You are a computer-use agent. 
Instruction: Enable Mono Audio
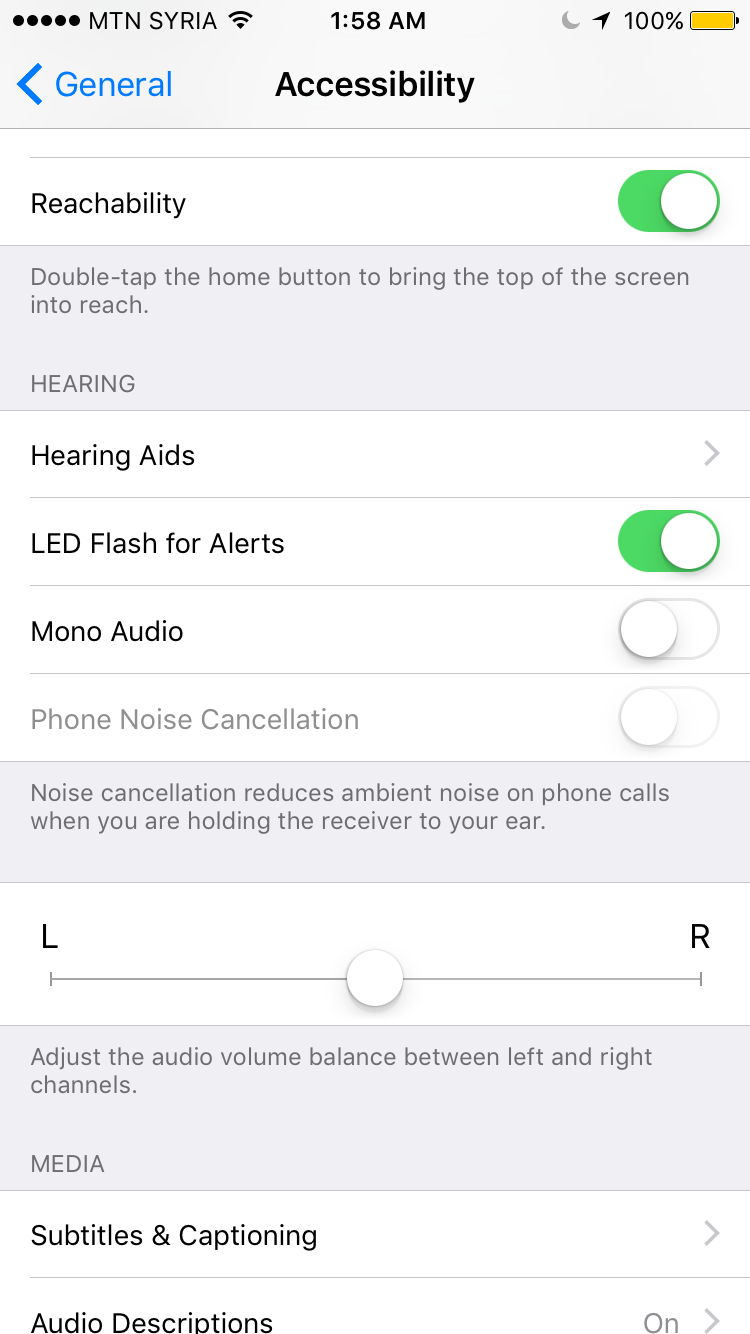(668, 630)
